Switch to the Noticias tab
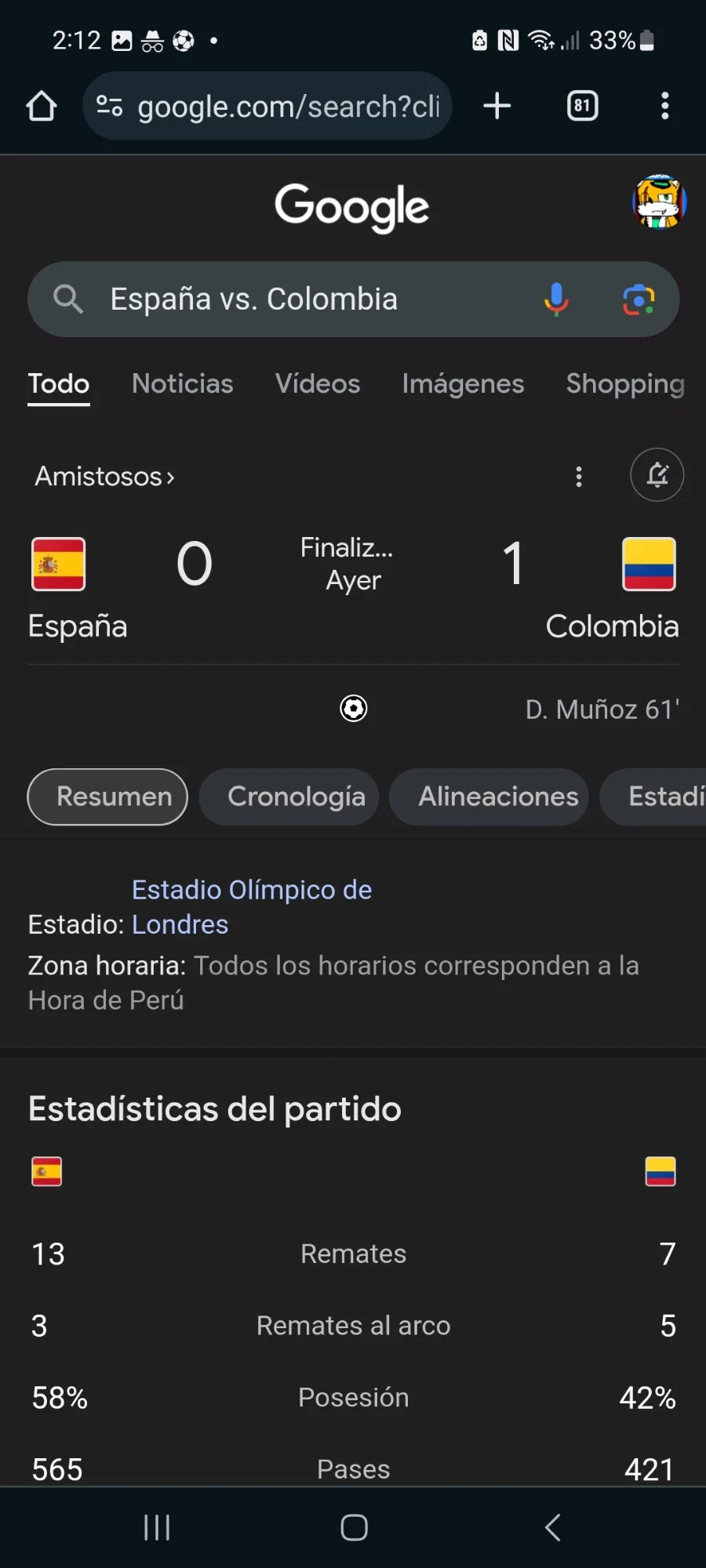 click(183, 383)
